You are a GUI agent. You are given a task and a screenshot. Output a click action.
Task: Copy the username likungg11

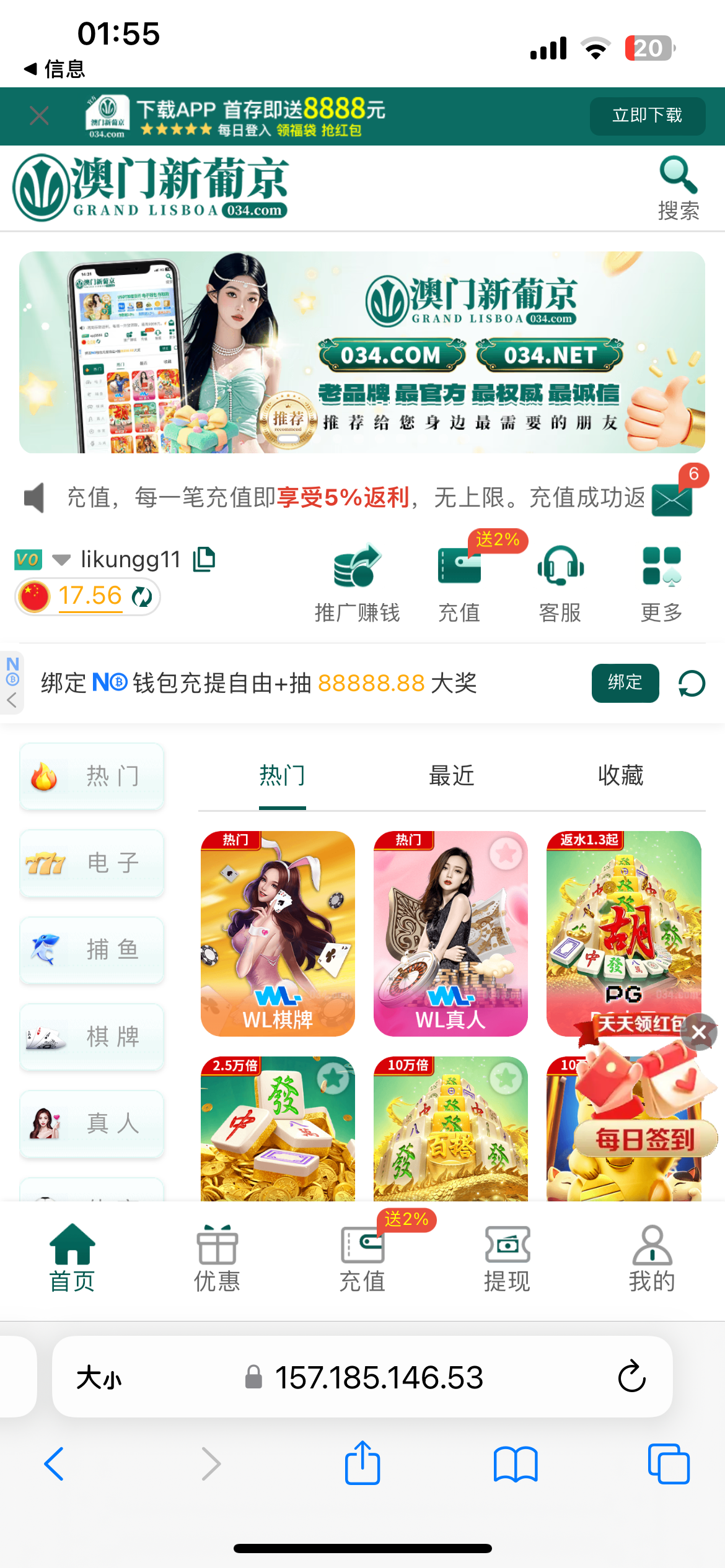[x=204, y=559]
